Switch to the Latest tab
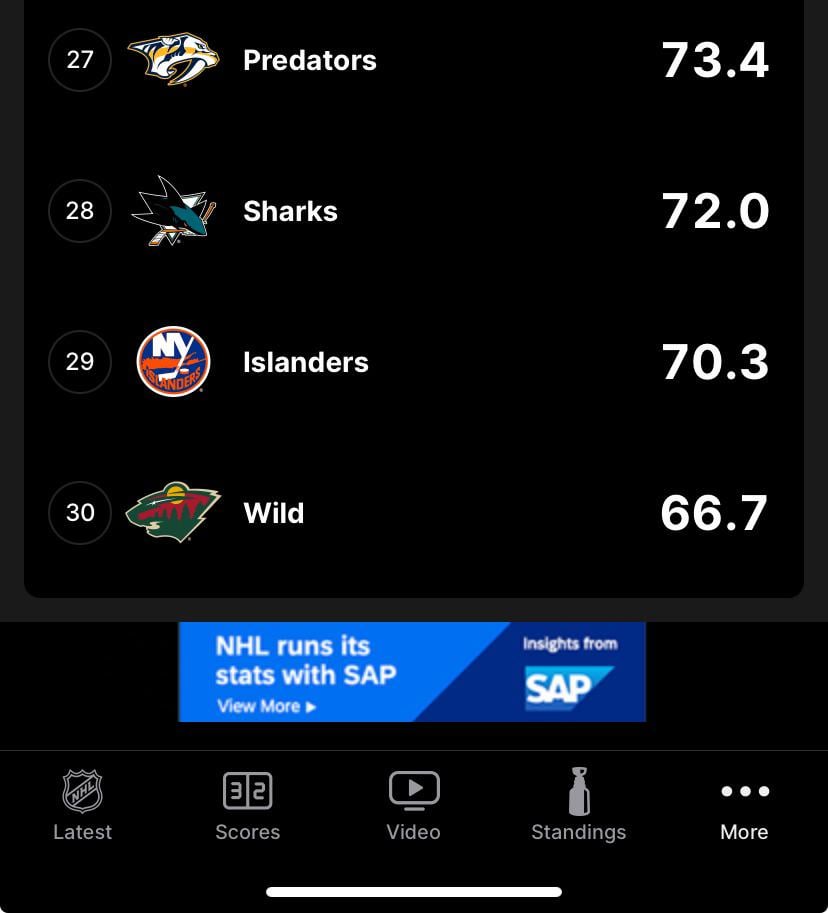Image resolution: width=828 pixels, height=913 pixels. click(x=82, y=805)
